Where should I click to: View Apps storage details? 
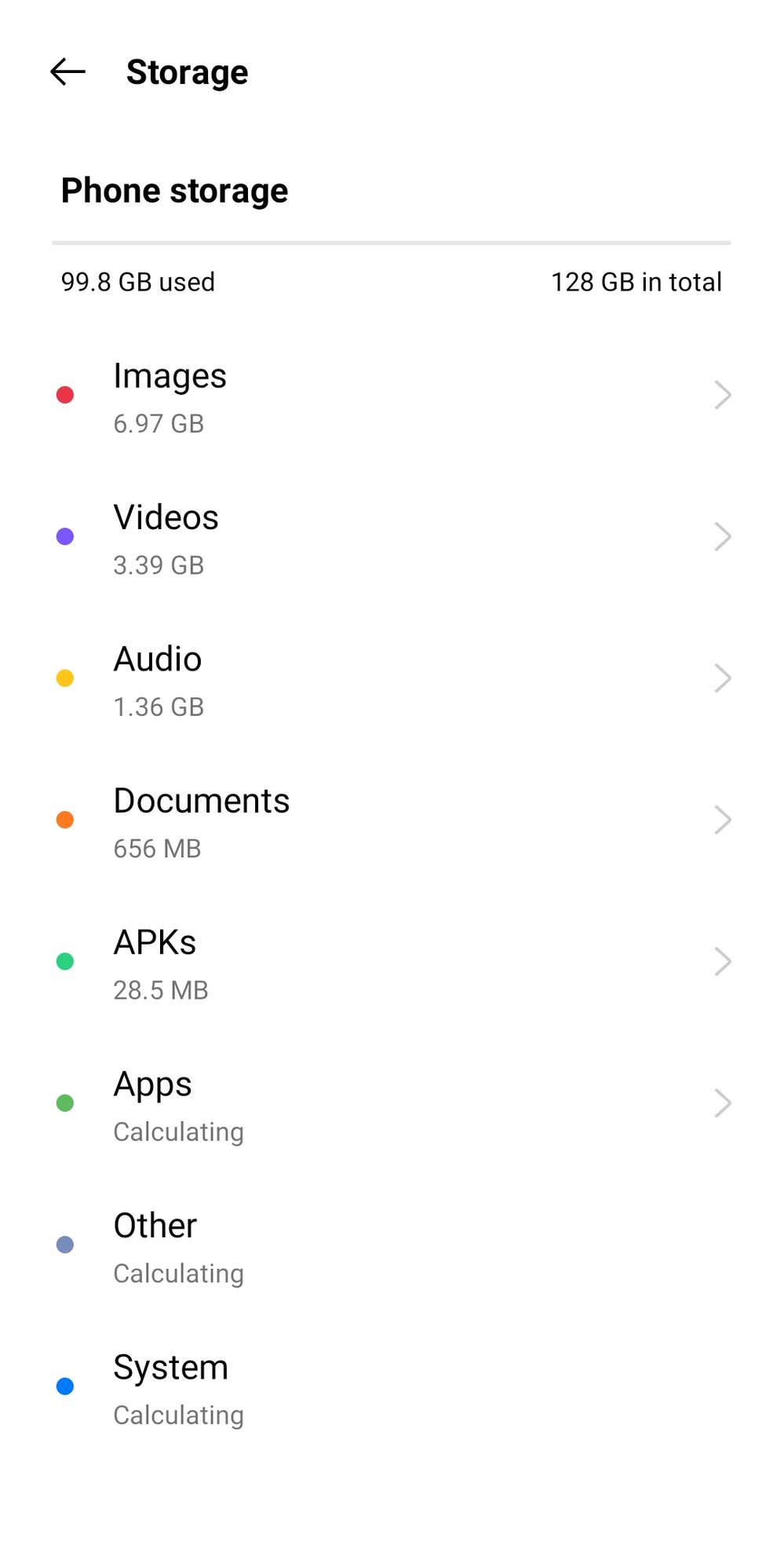[x=391, y=1105]
